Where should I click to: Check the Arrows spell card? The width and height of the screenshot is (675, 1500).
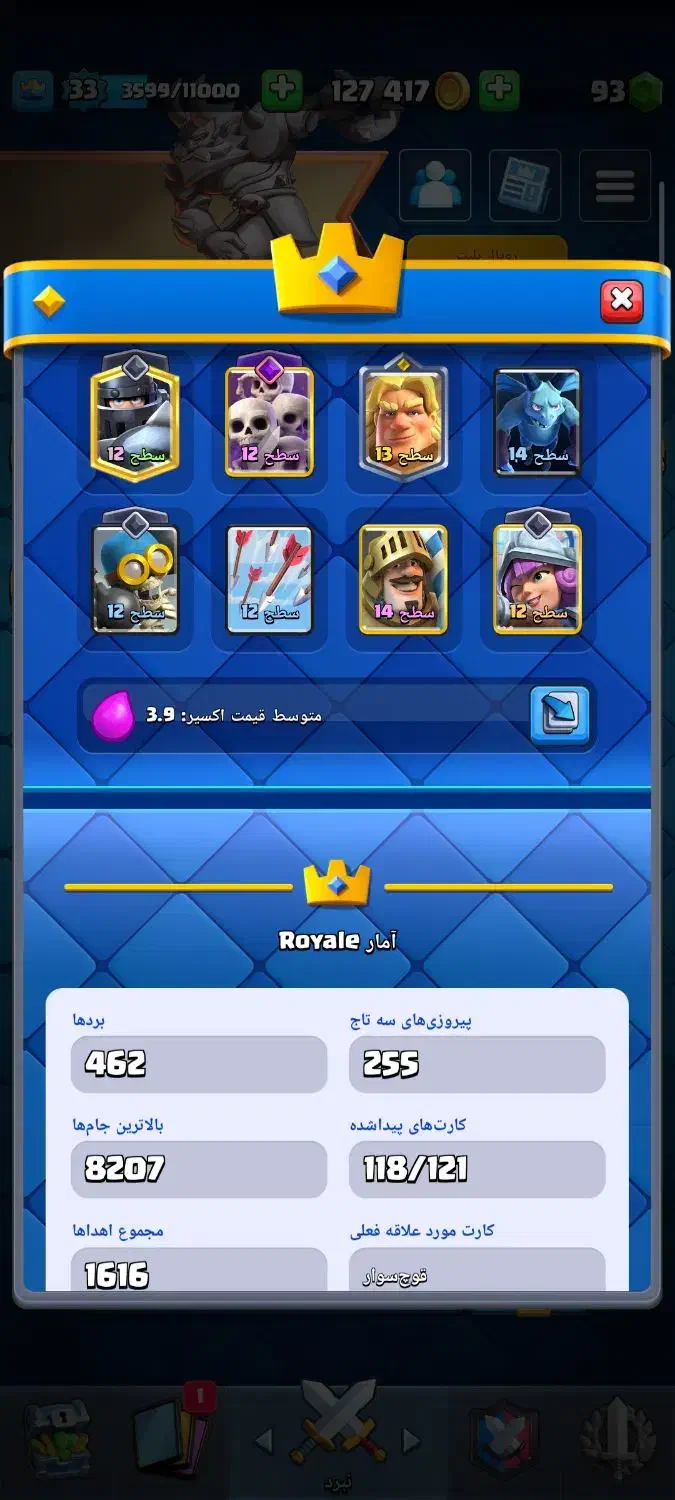[x=269, y=579]
